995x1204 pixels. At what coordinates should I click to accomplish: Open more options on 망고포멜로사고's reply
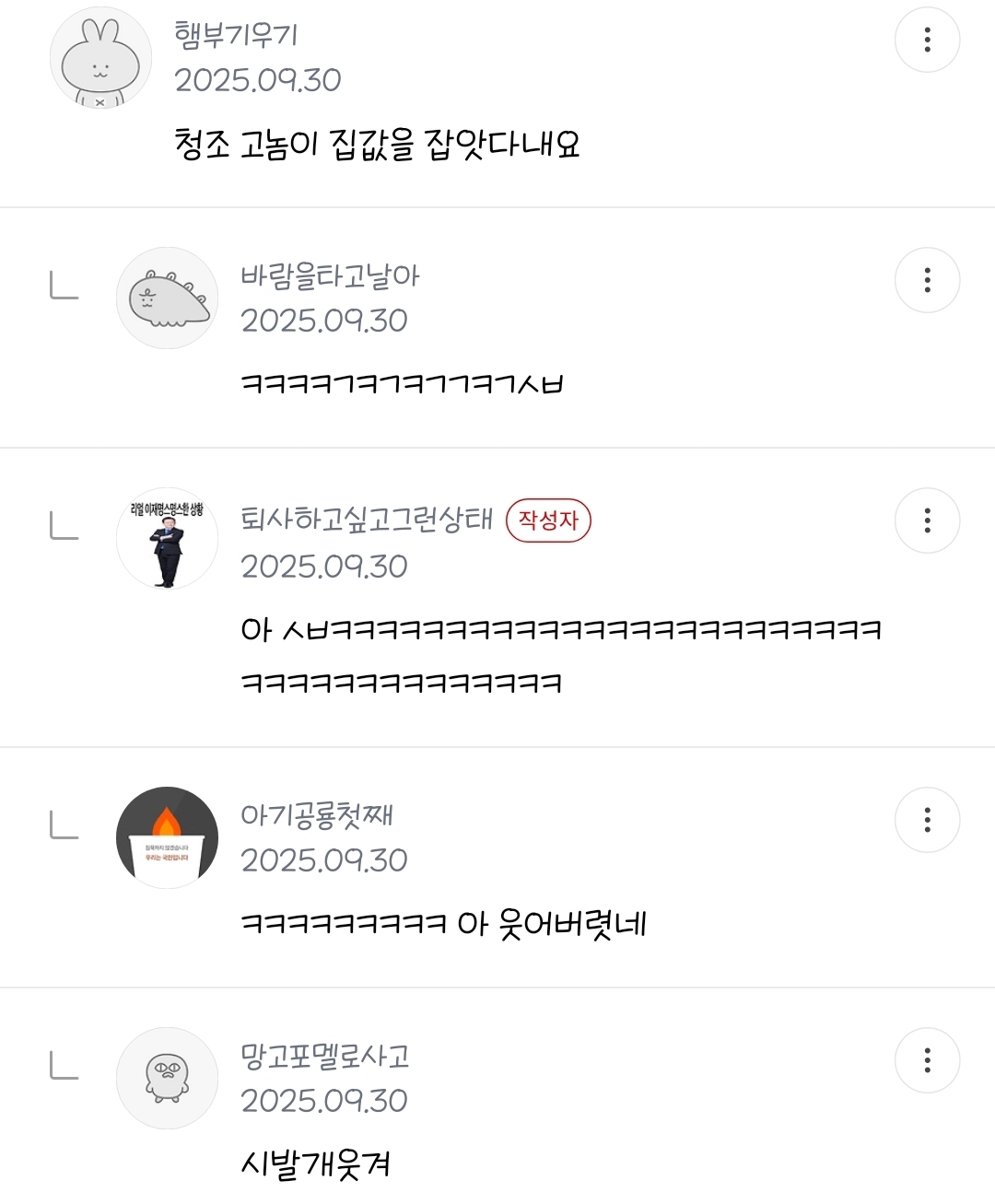coord(927,1060)
